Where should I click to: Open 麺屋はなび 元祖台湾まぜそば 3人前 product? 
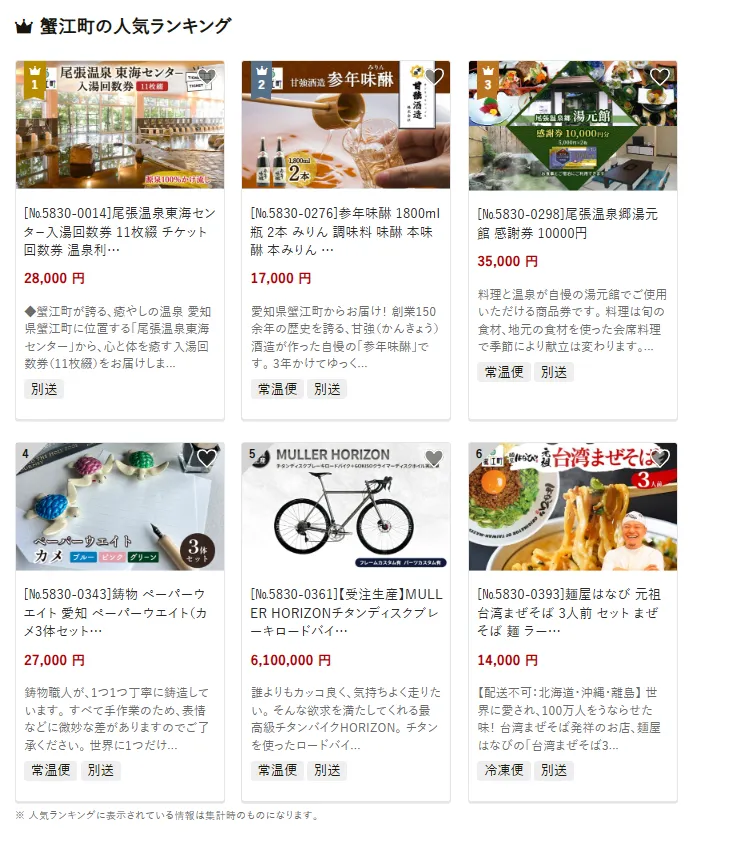click(x=572, y=612)
